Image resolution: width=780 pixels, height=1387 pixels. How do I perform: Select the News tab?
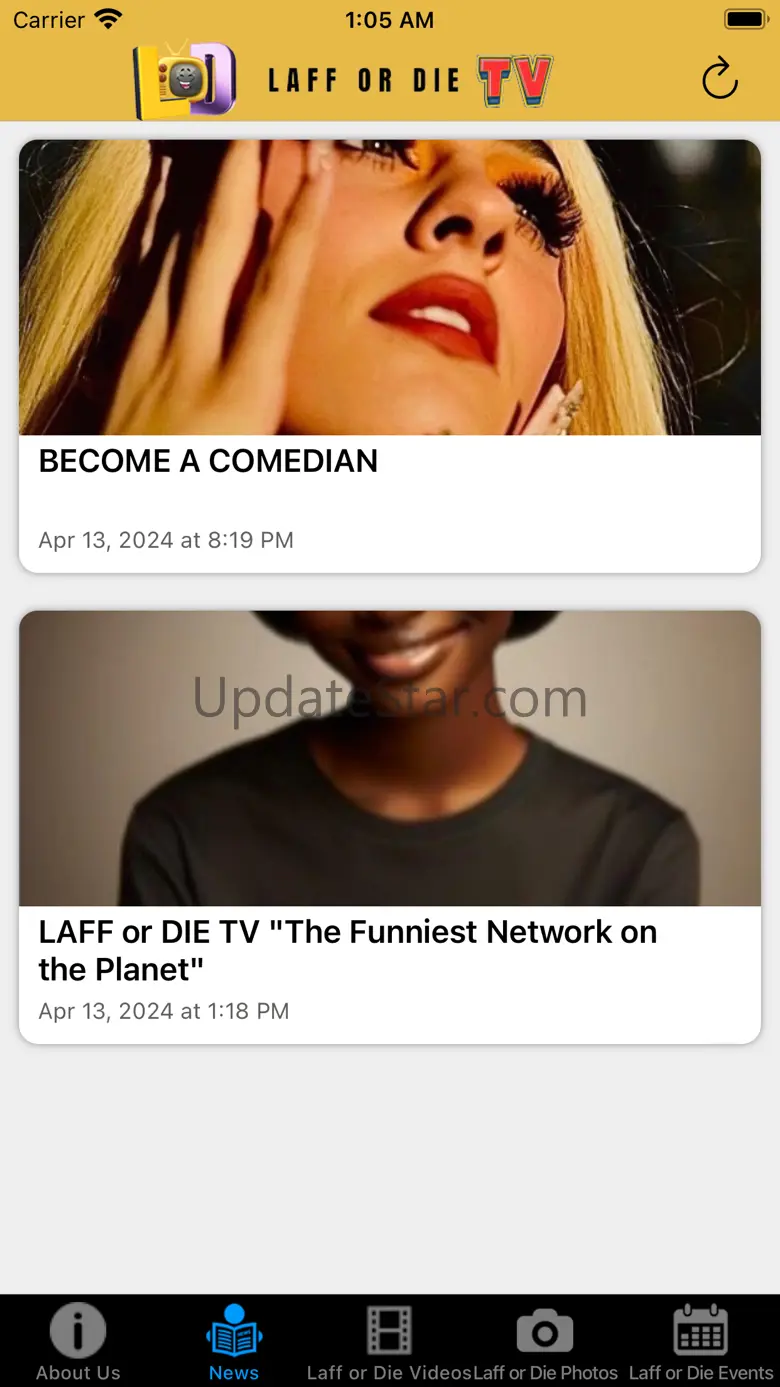(x=234, y=1341)
